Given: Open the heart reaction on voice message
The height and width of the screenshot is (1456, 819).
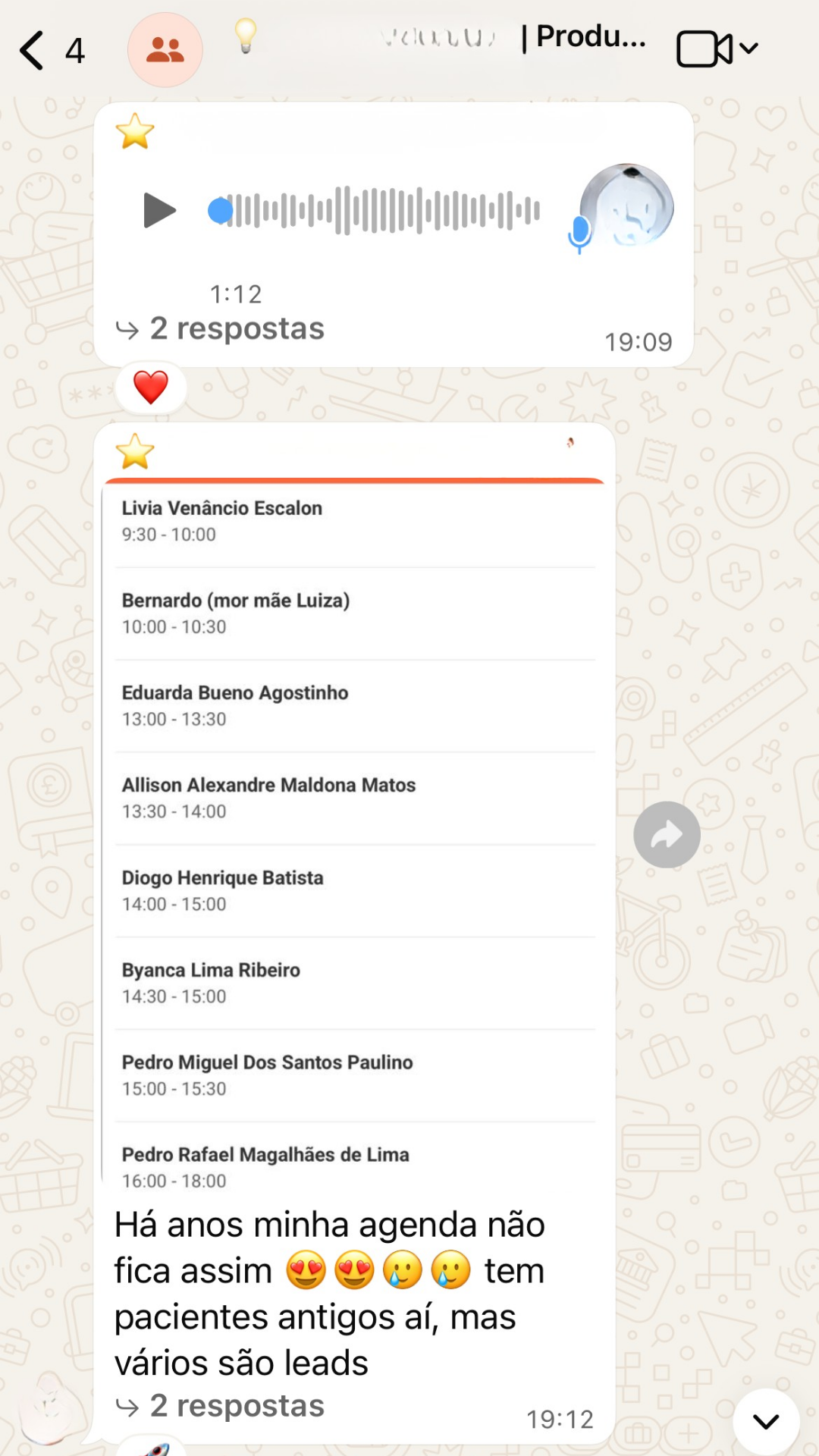Looking at the screenshot, I should tap(150, 388).
